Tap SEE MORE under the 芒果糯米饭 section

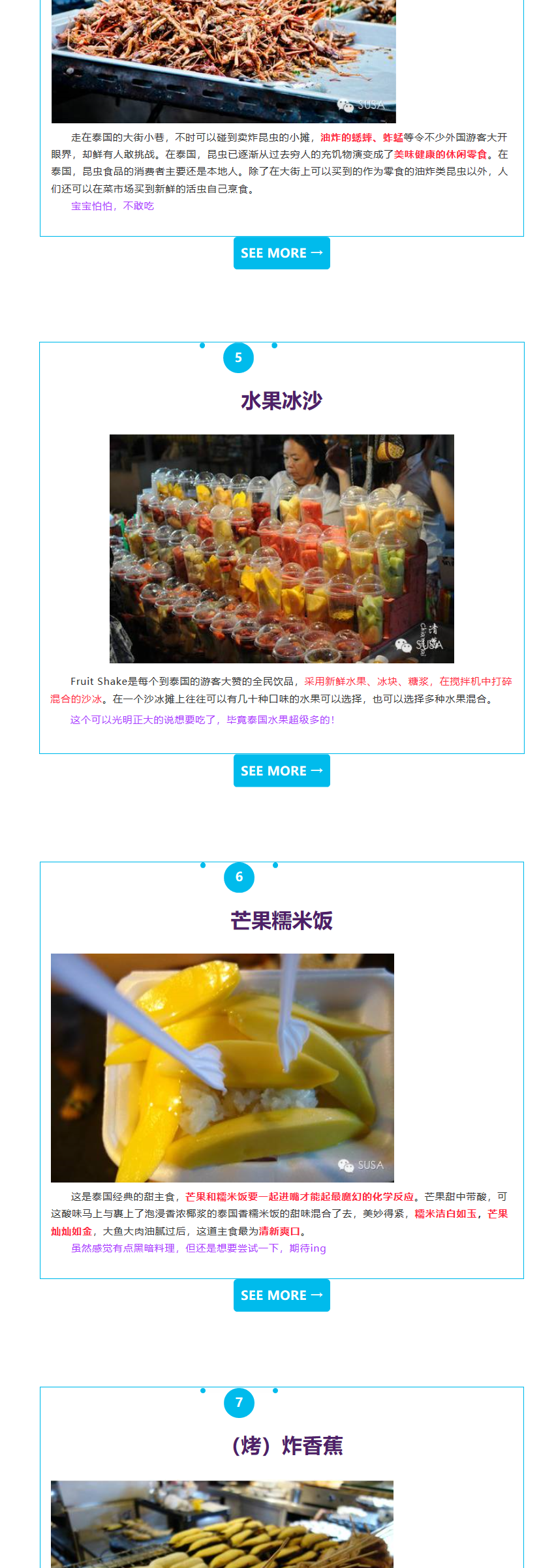pyautogui.click(x=281, y=1295)
